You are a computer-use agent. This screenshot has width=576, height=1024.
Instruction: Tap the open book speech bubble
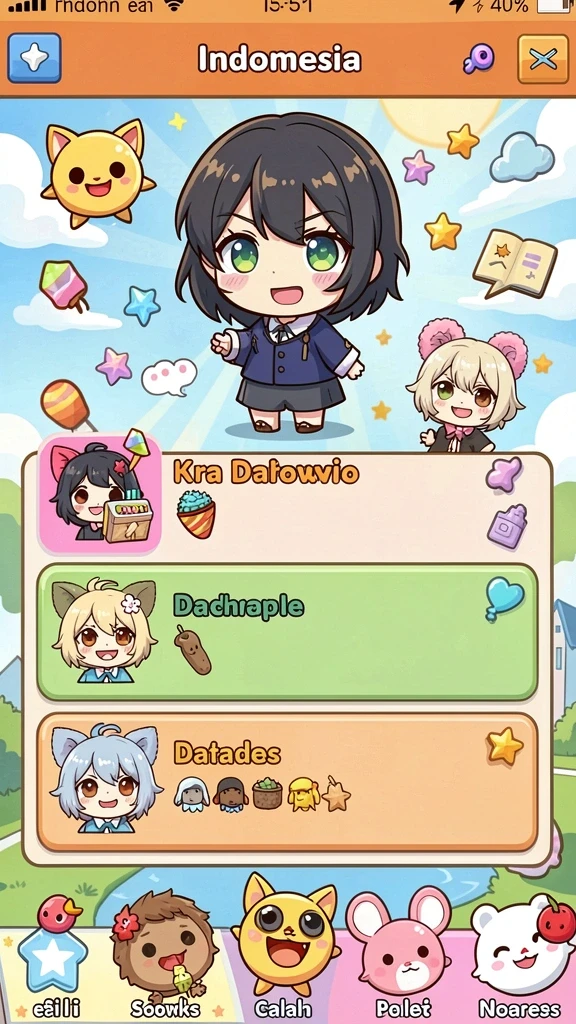tap(515, 264)
